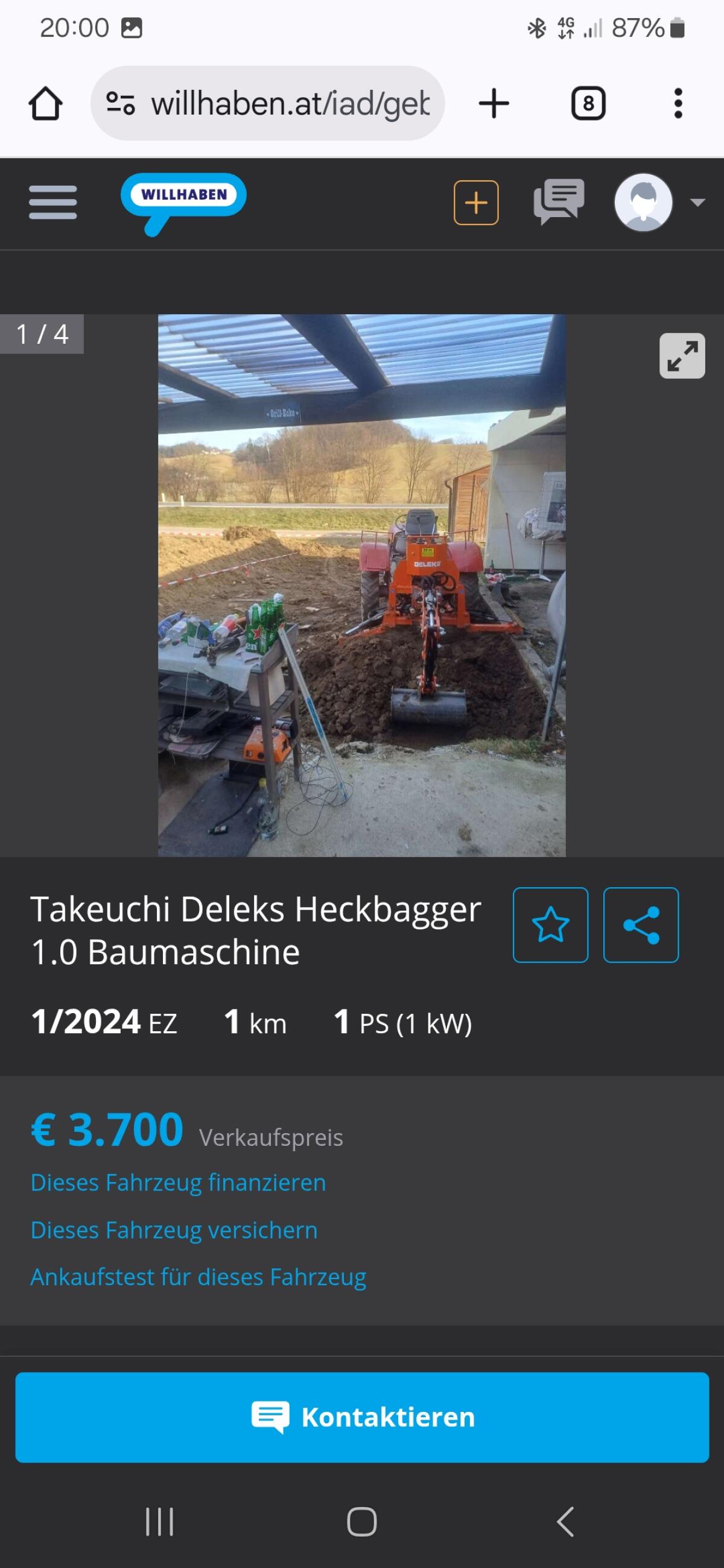The height and width of the screenshot is (1568, 724).
Task: Save this listing with the star
Action: click(550, 925)
